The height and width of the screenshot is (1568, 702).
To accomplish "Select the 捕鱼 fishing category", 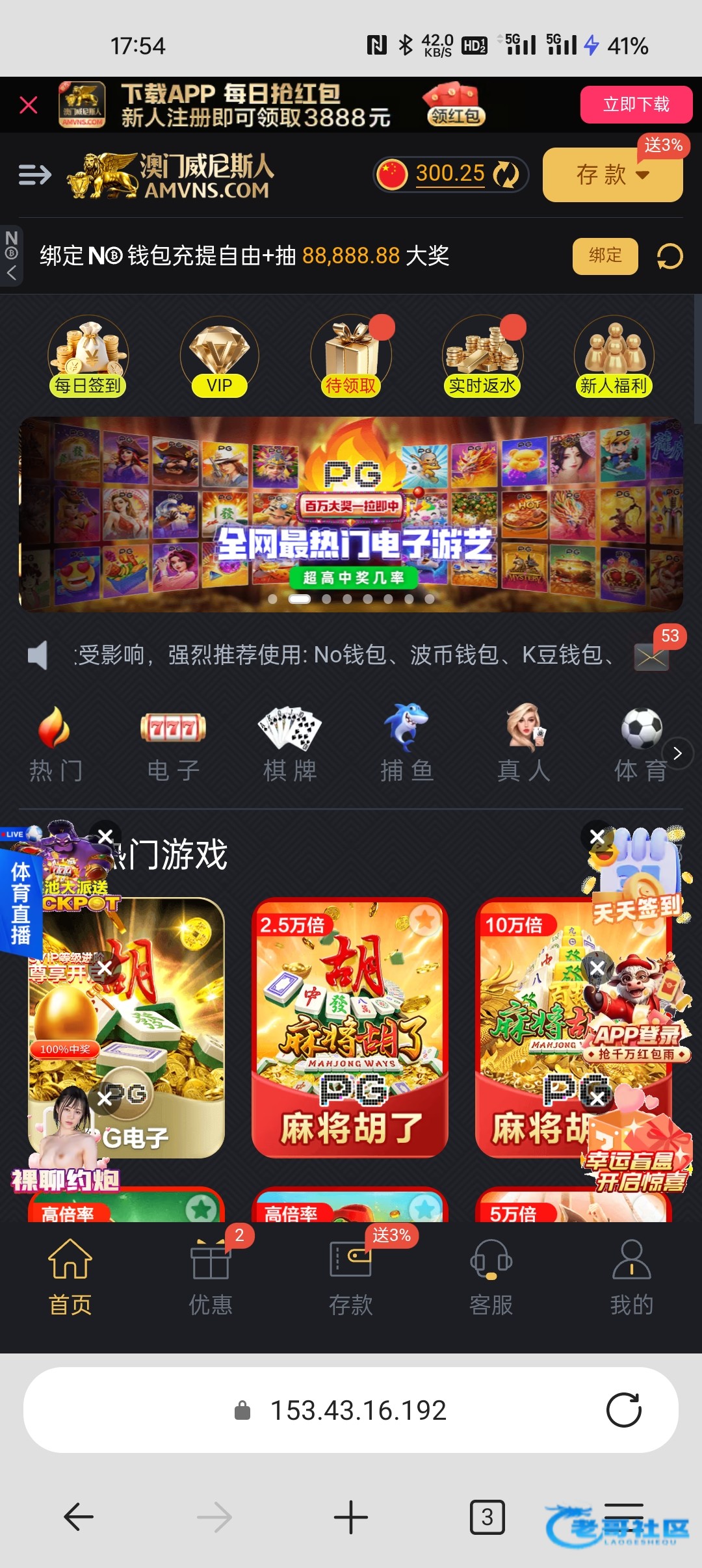I will click(407, 744).
